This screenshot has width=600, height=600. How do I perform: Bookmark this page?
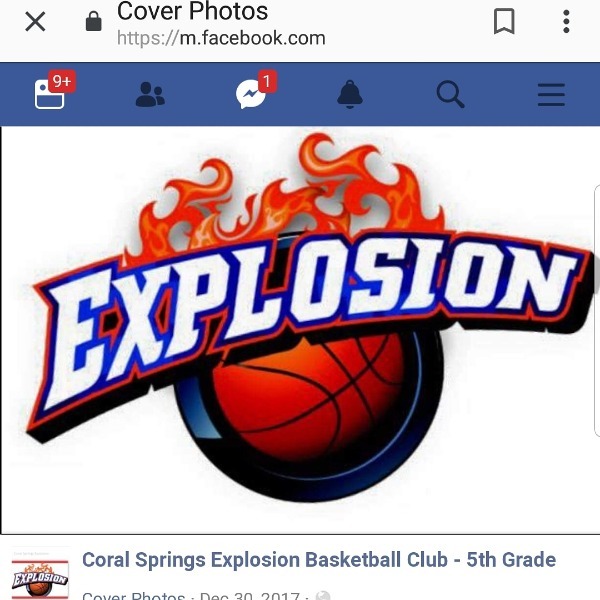[504, 22]
